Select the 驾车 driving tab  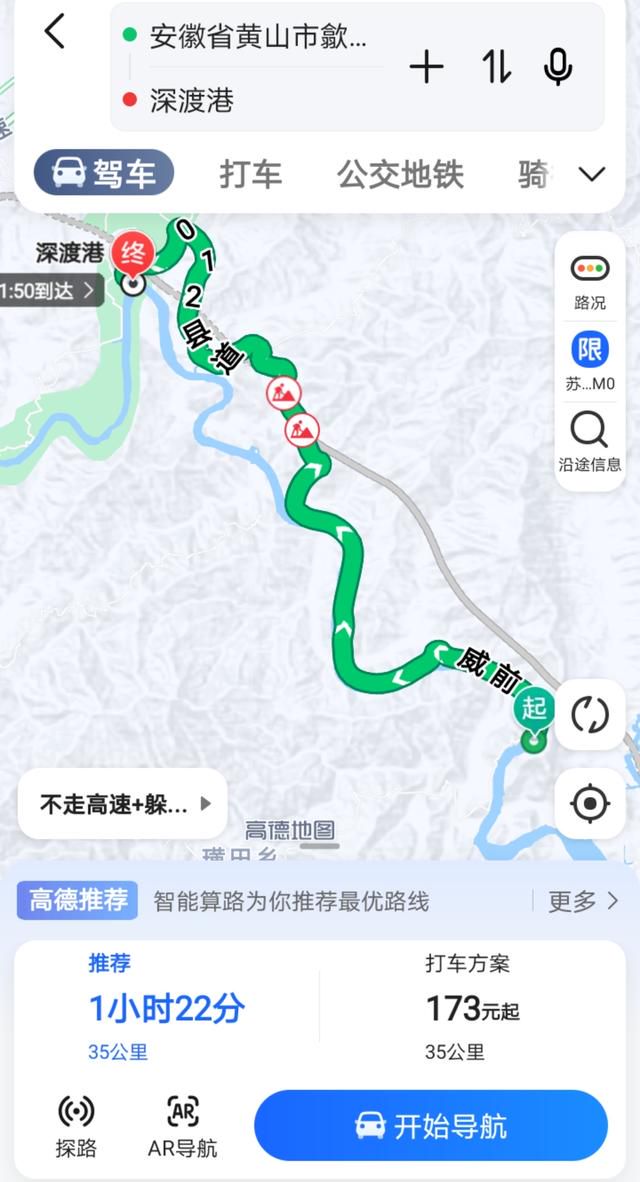[104, 173]
